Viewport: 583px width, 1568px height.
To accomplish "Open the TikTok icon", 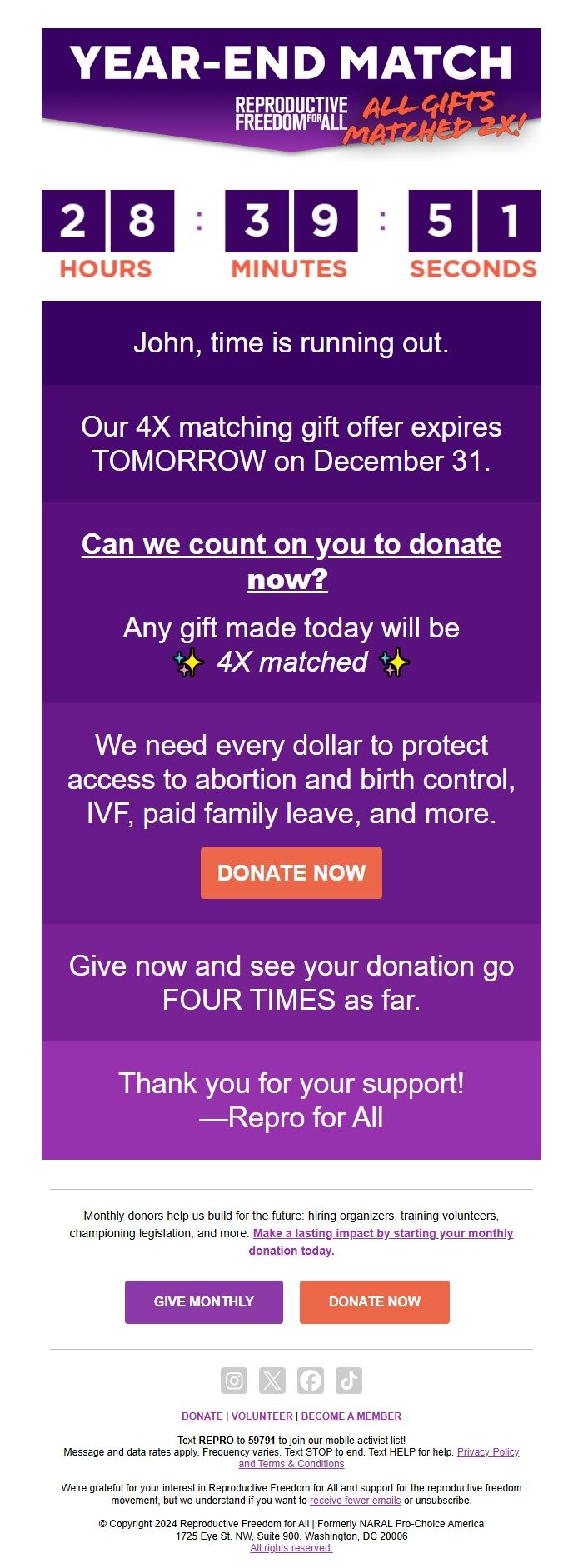I will click(349, 1381).
